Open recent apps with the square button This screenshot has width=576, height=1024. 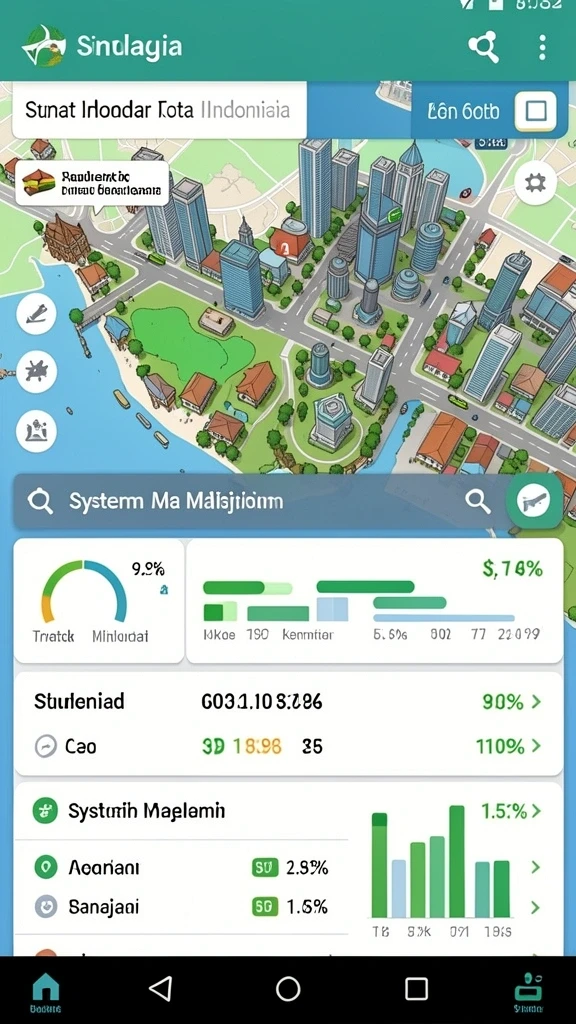click(416, 989)
